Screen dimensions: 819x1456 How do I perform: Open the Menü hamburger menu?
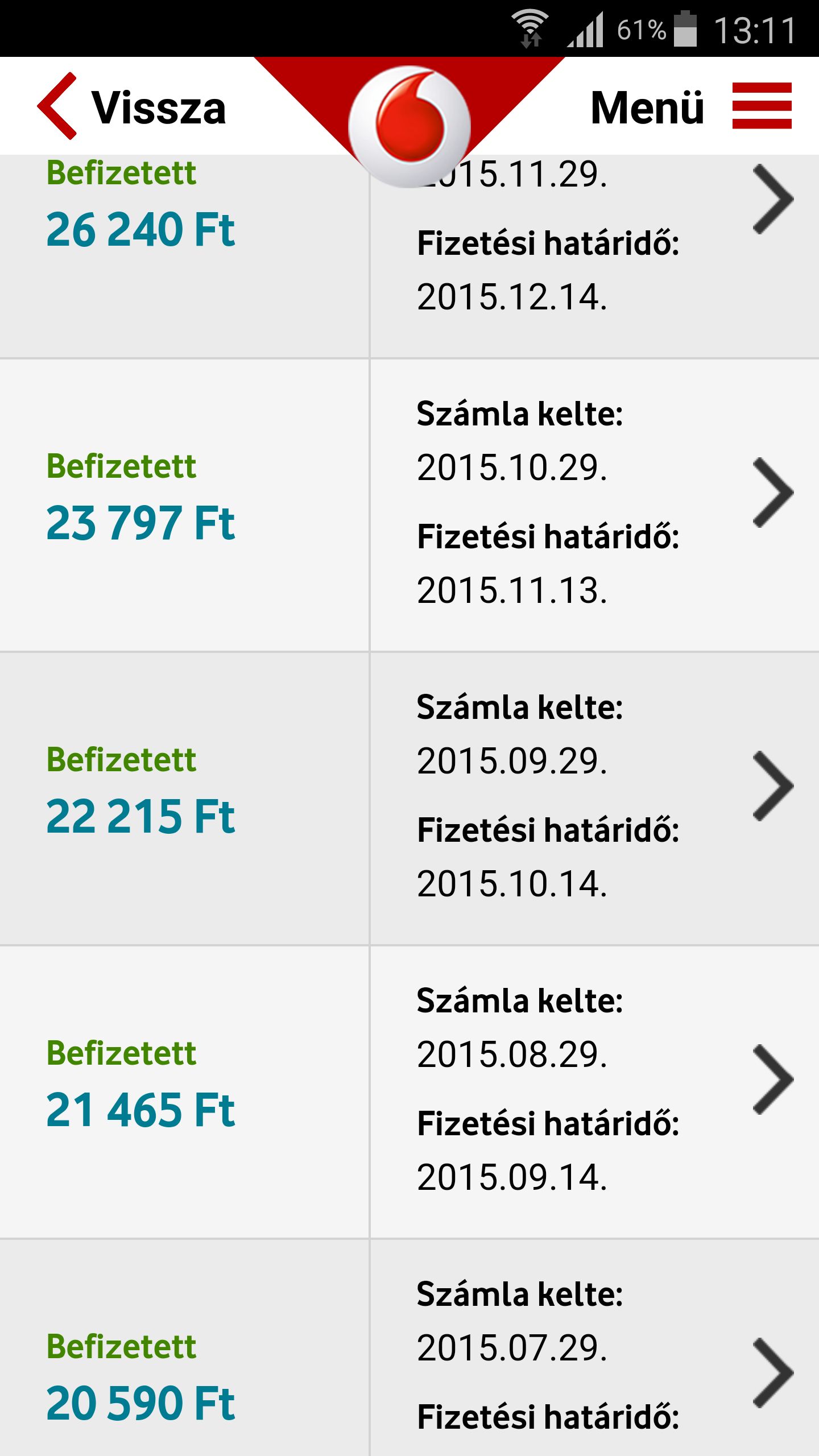click(691, 106)
